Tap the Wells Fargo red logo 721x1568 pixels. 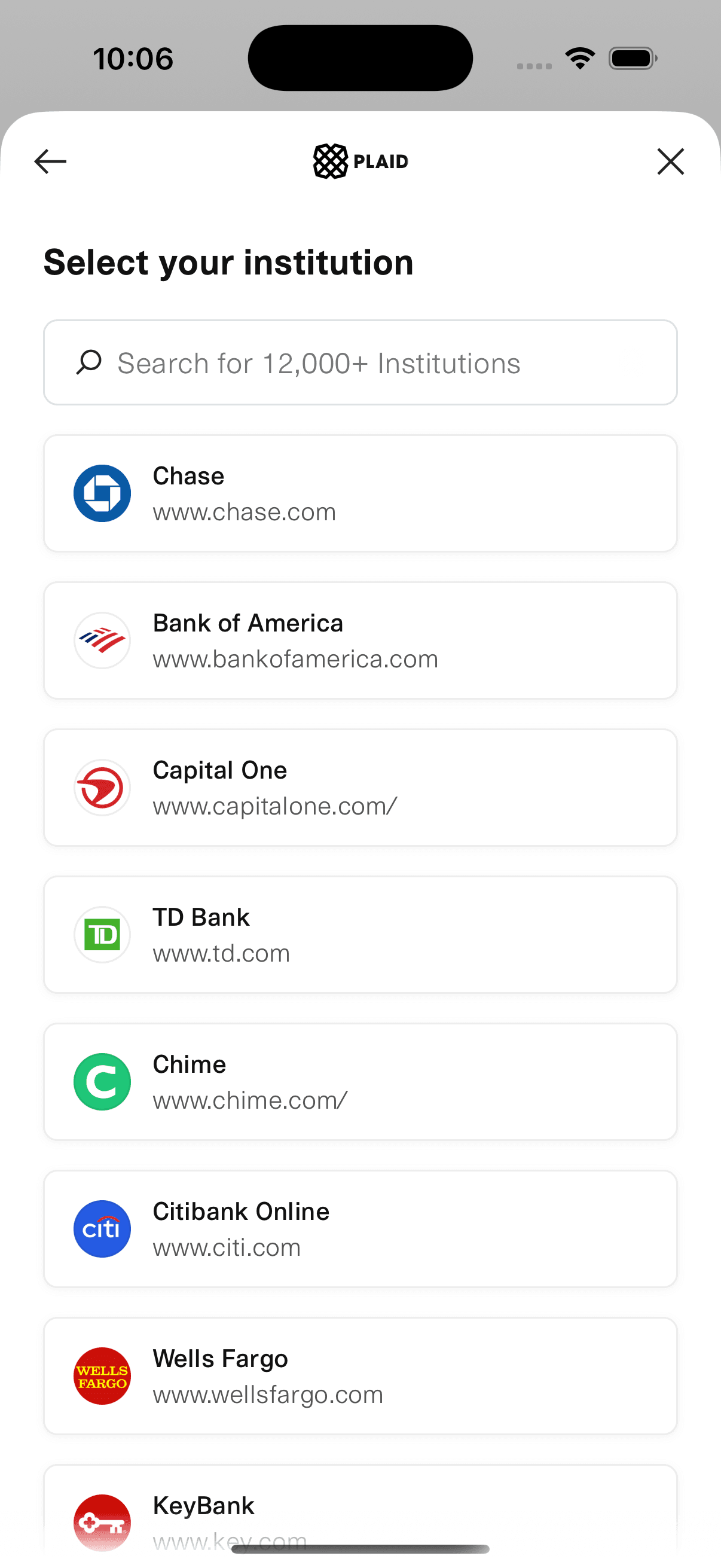click(x=102, y=1375)
